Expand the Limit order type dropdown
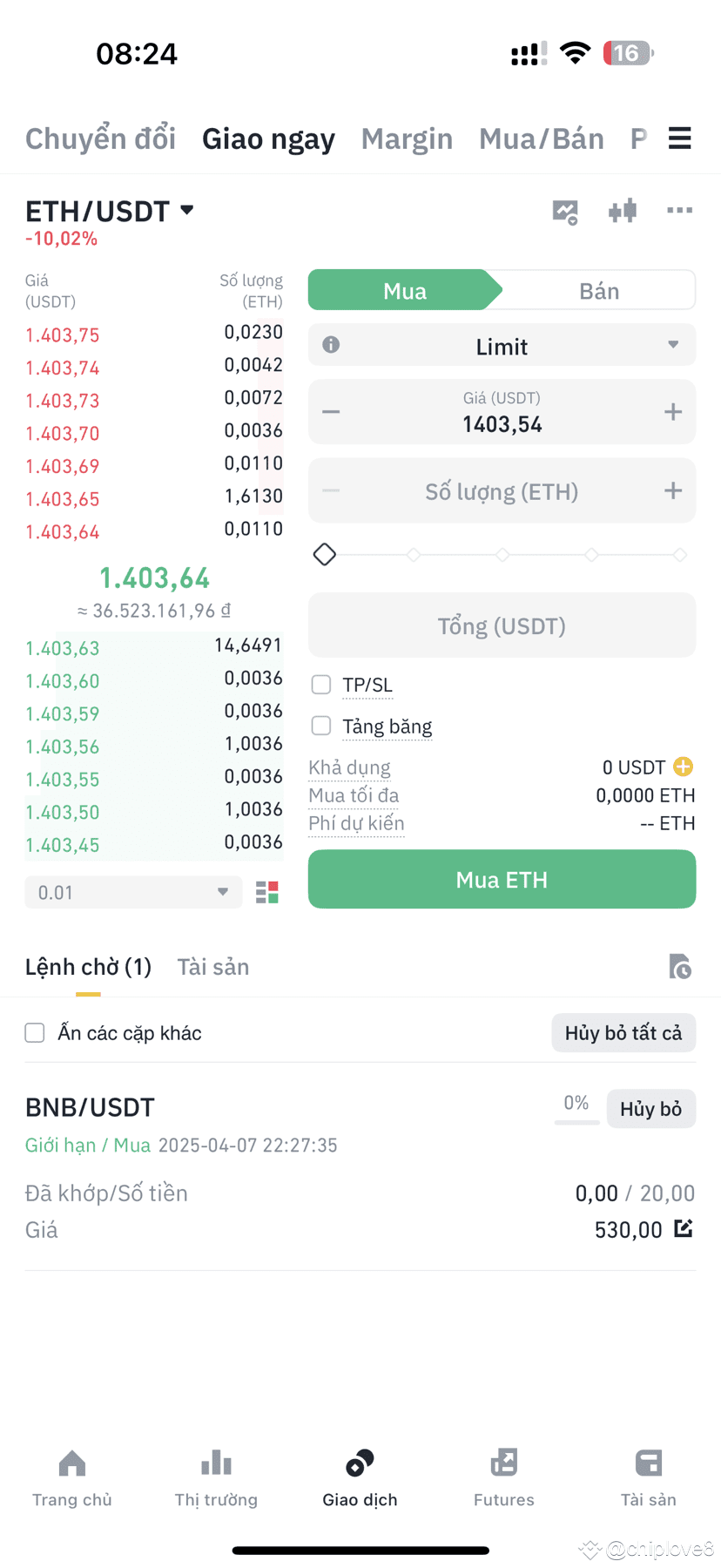Viewport: 721px width, 1568px height. (502, 346)
